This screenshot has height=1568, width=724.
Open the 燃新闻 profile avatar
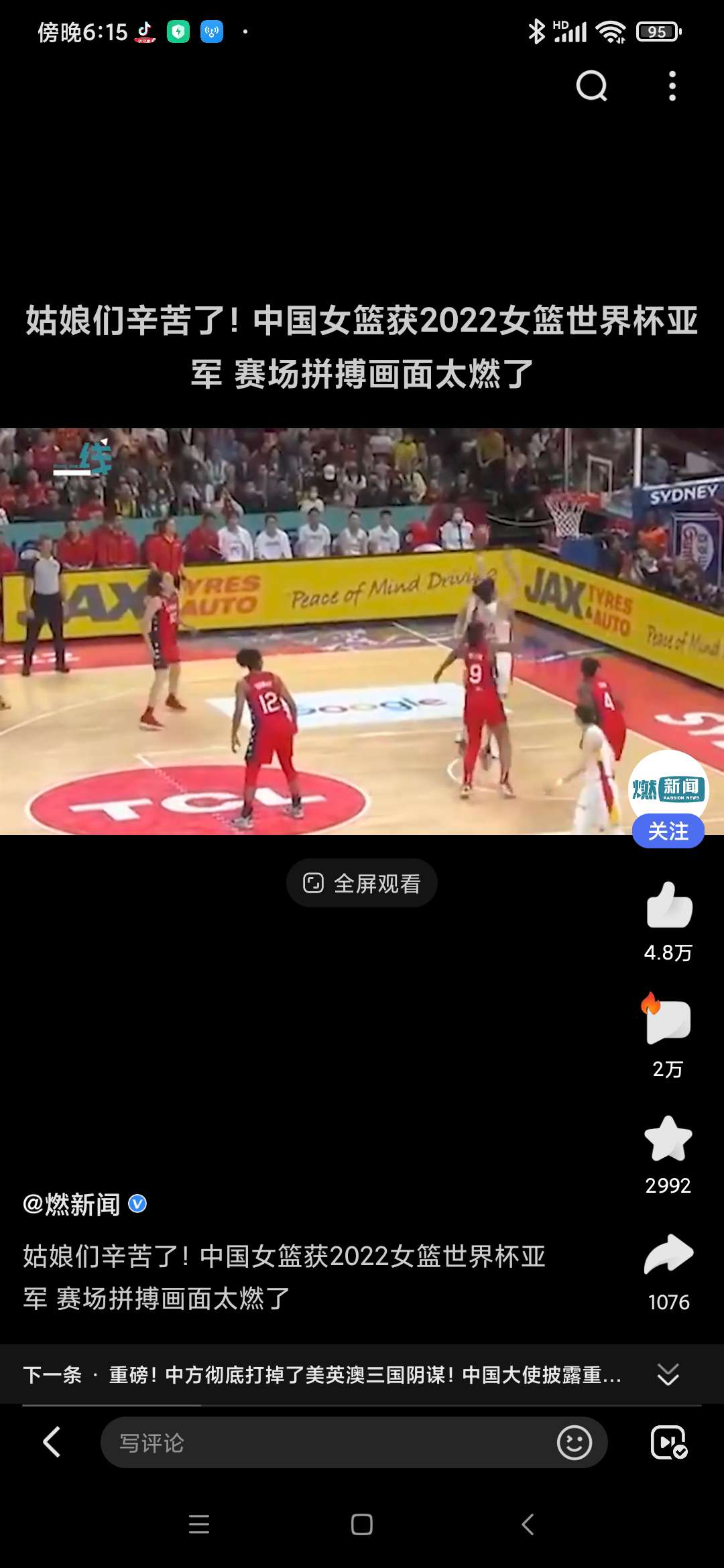pyautogui.click(x=668, y=787)
